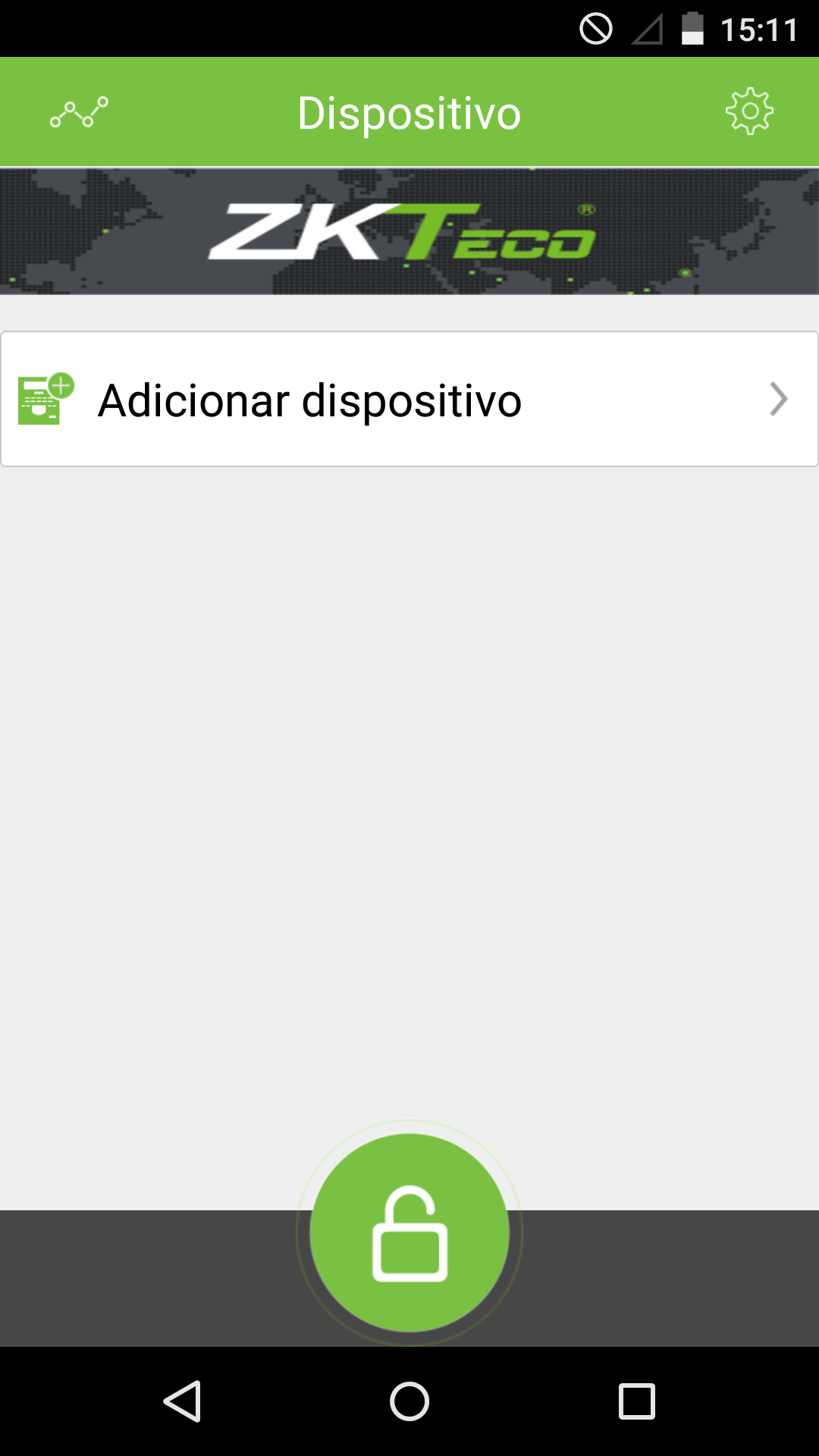The image size is (819, 1456).
Task: Go to the Android home screen
Action: pos(409,1401)
